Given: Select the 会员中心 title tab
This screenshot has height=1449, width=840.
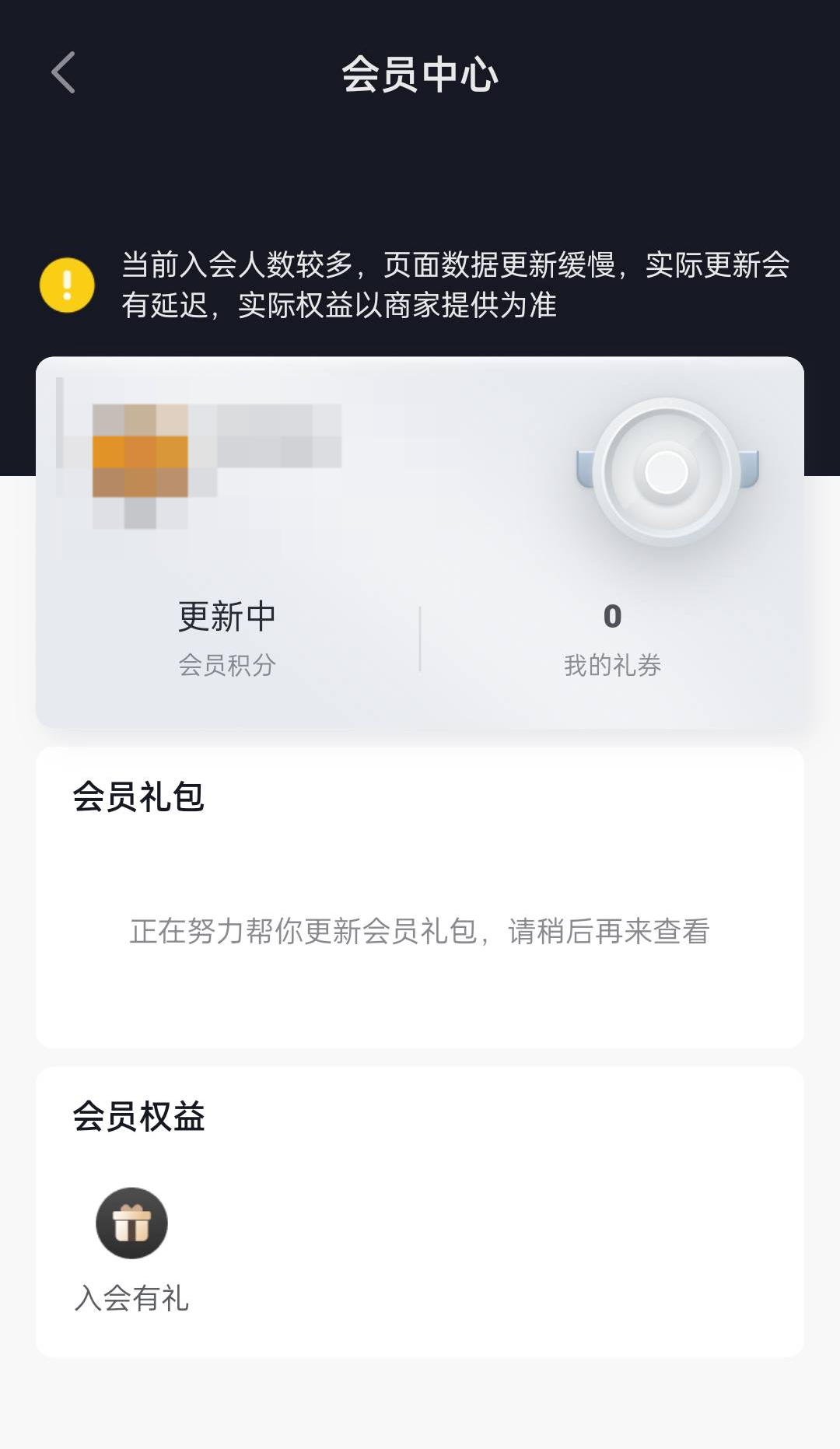Looking at the screenshot, I should [420, 74].
